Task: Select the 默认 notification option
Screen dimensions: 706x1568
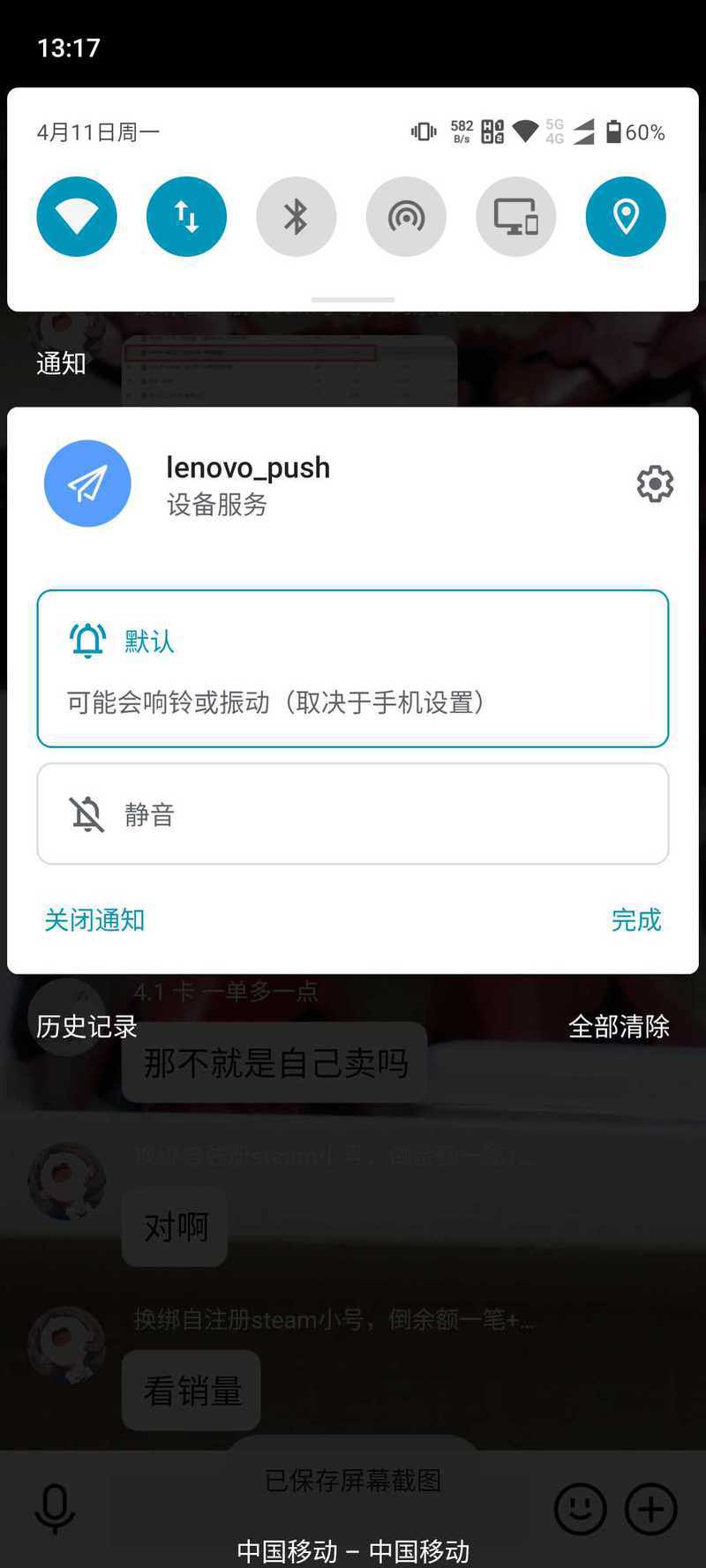Action: 353,669
